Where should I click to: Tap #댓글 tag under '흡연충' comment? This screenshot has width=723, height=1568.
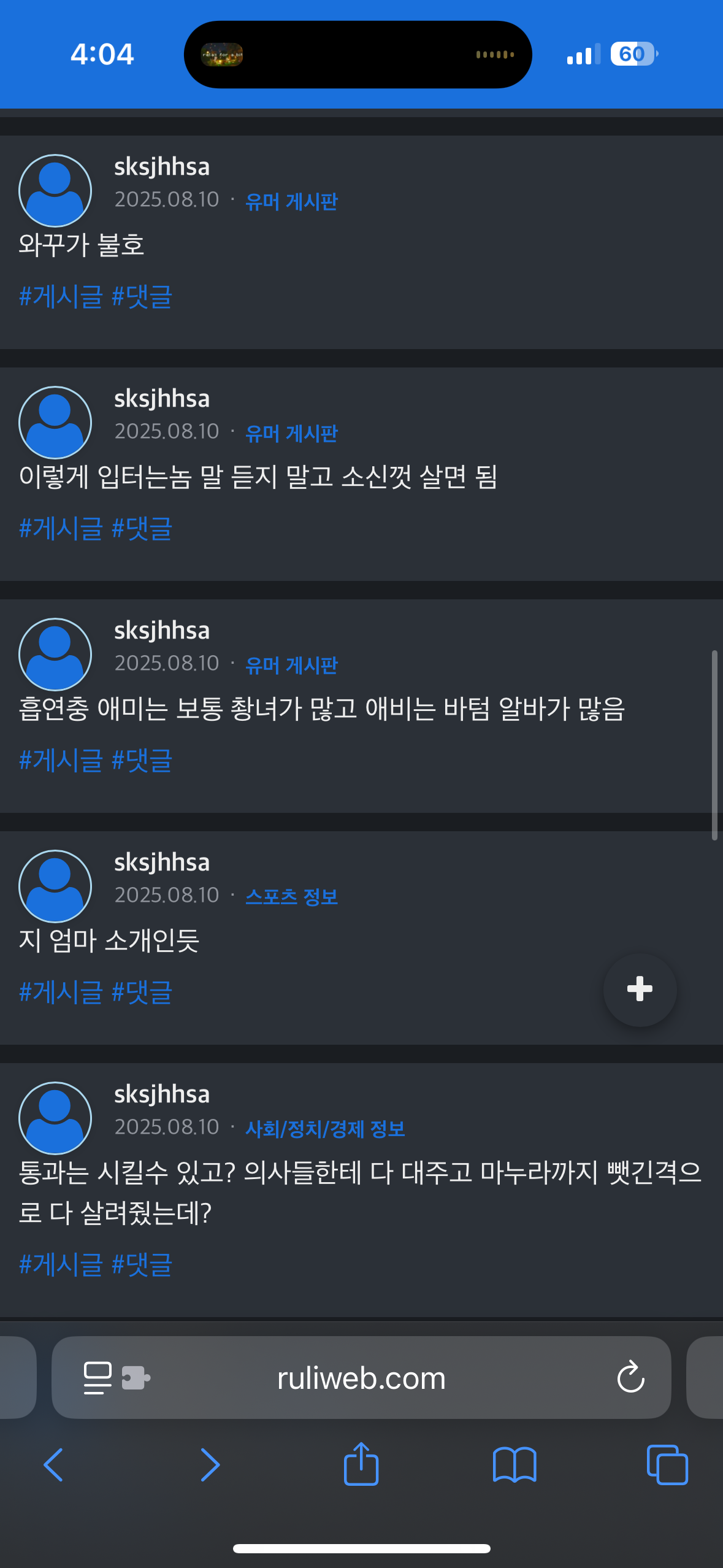[x=142, y=760]
